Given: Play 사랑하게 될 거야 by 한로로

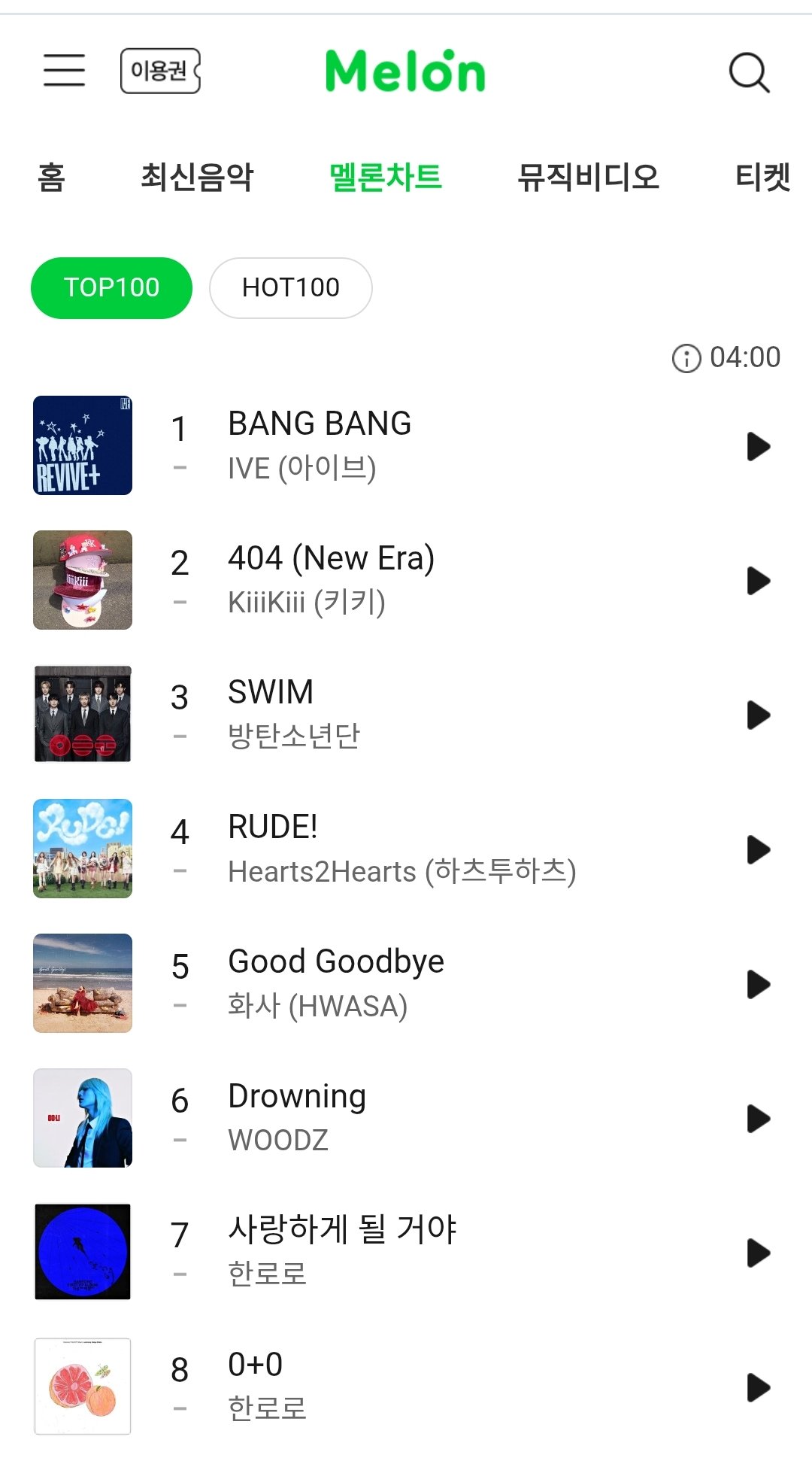Looking at the screenshot, I should 758,1253.
